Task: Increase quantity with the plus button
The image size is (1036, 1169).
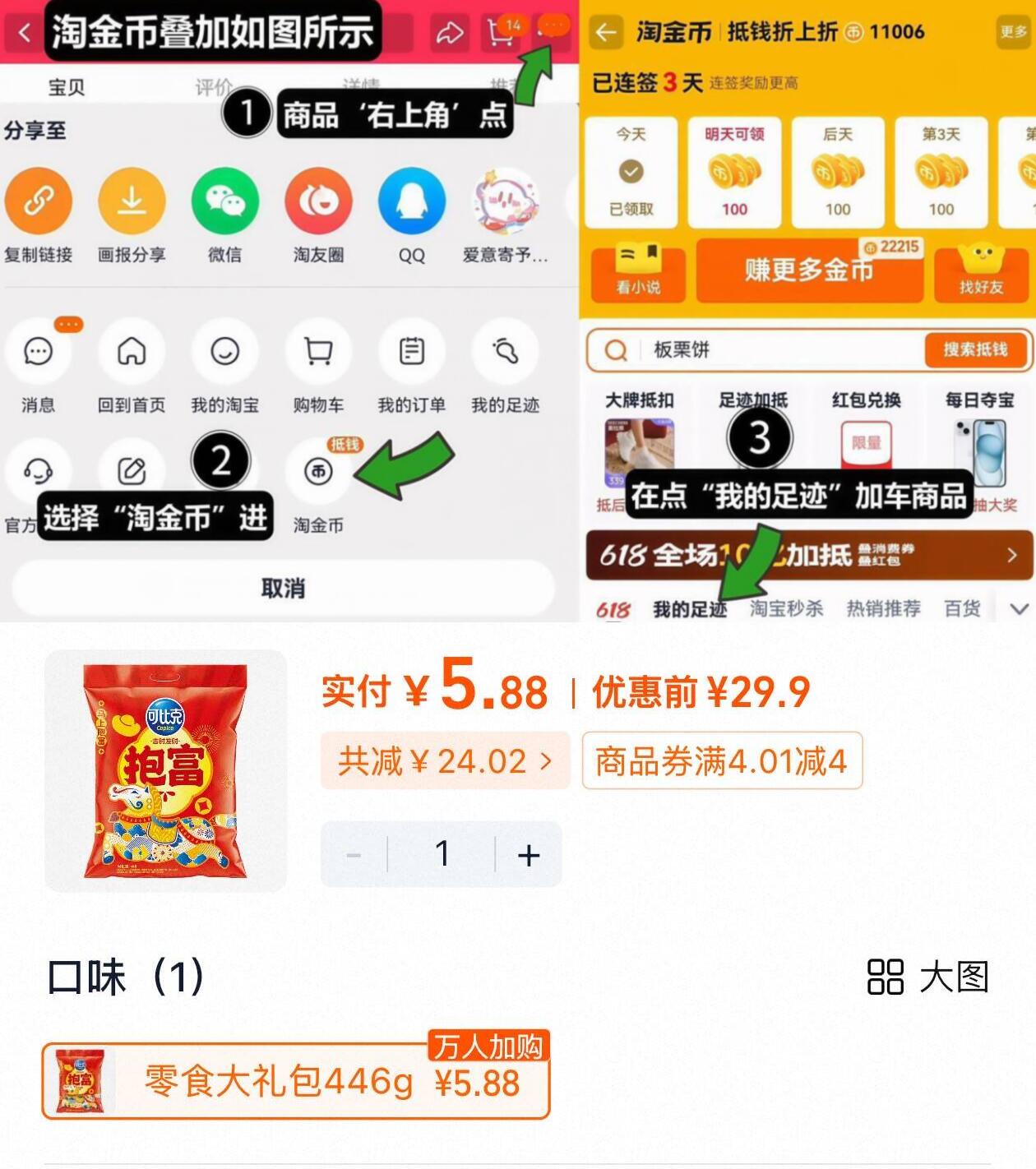Action: pos(529,855)
